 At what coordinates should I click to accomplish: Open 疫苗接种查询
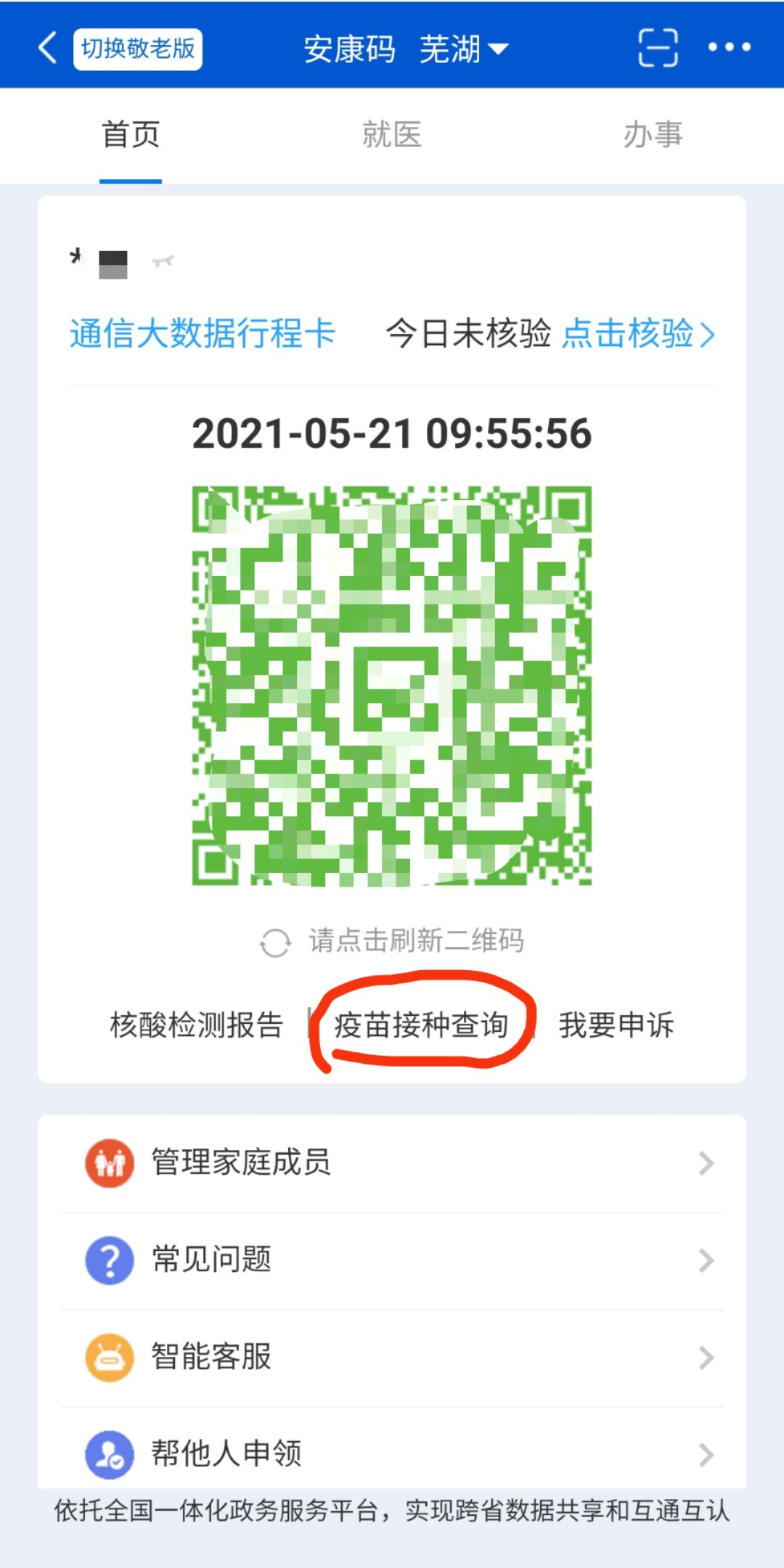[x=421, y=1025]
